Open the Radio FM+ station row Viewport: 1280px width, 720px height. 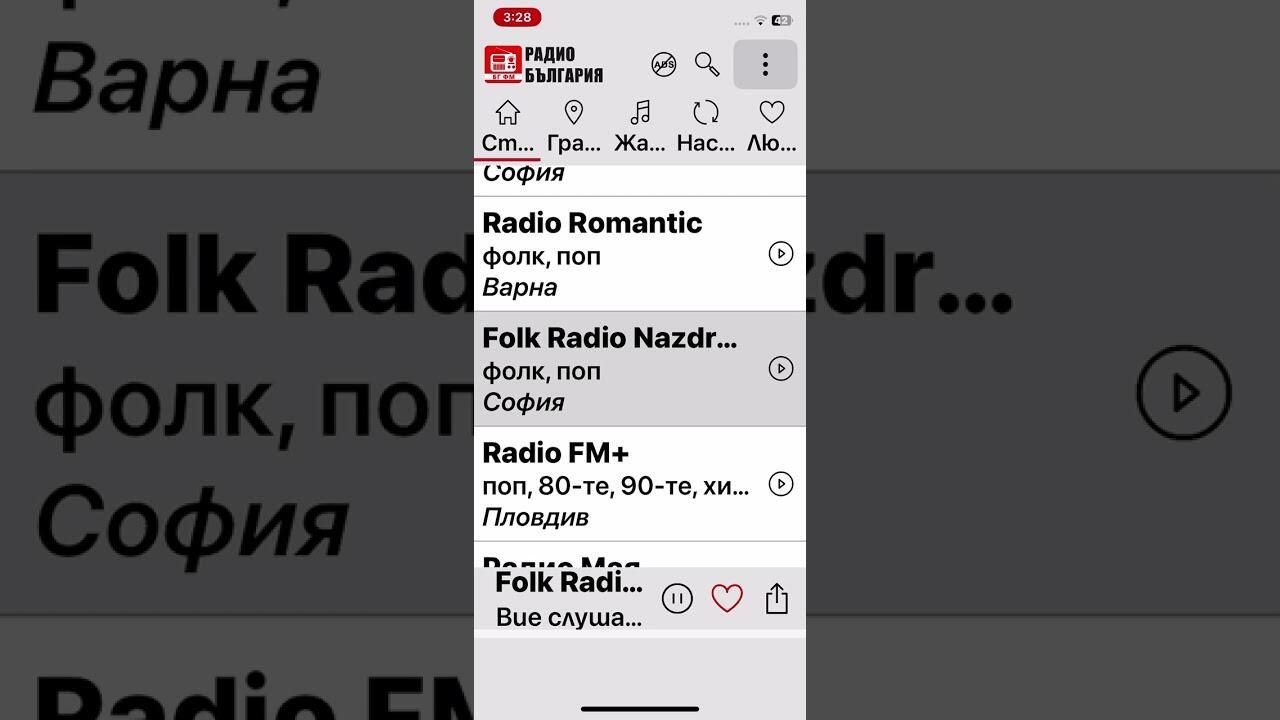(x=610, y=484)
